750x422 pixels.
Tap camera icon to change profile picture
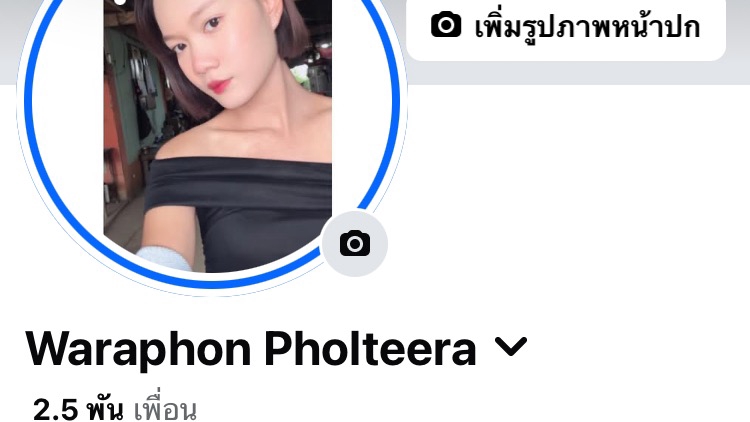pos(354,243)
